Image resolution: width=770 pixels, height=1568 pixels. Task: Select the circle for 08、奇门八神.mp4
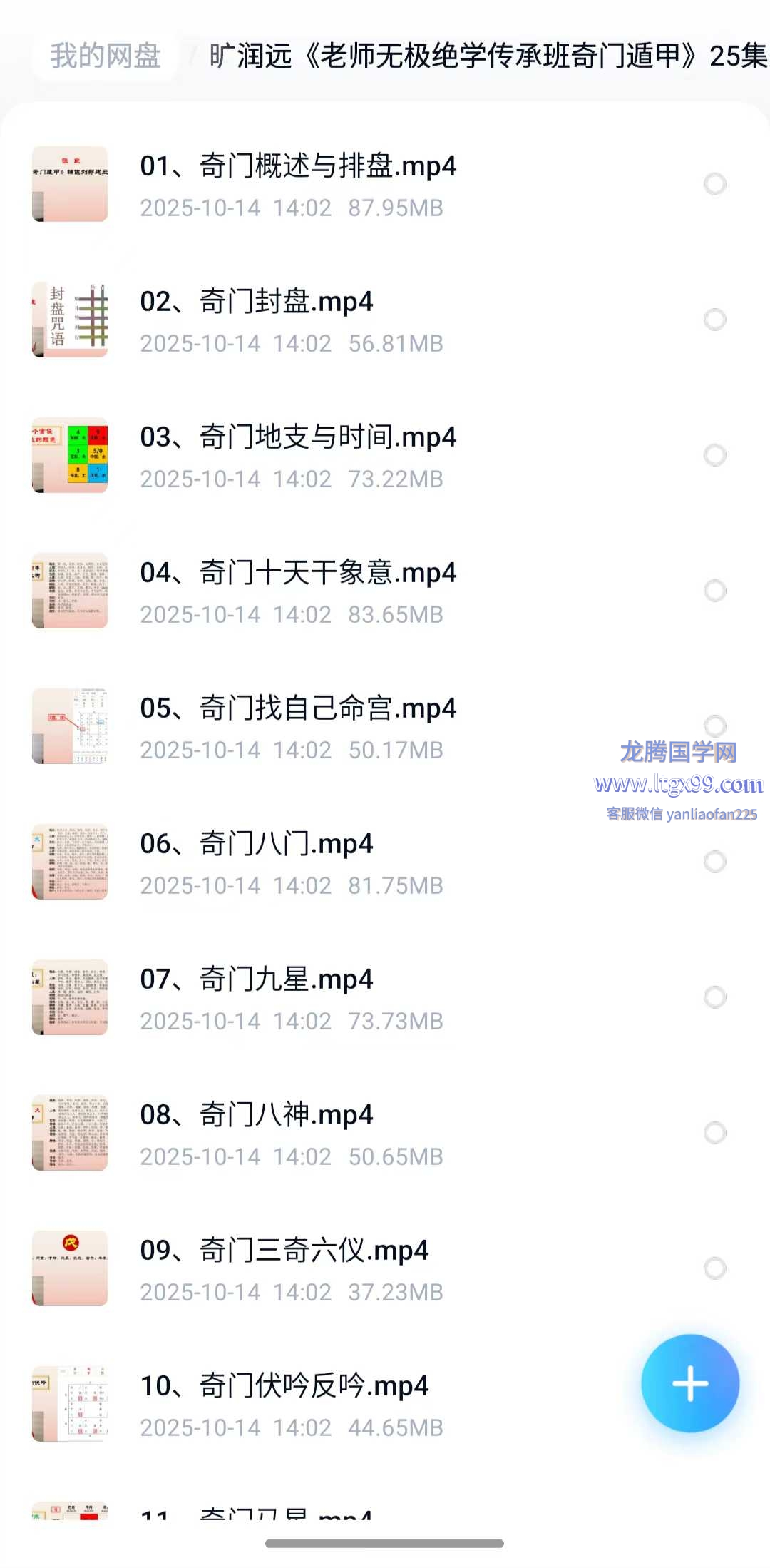[x=714, y=1133]
